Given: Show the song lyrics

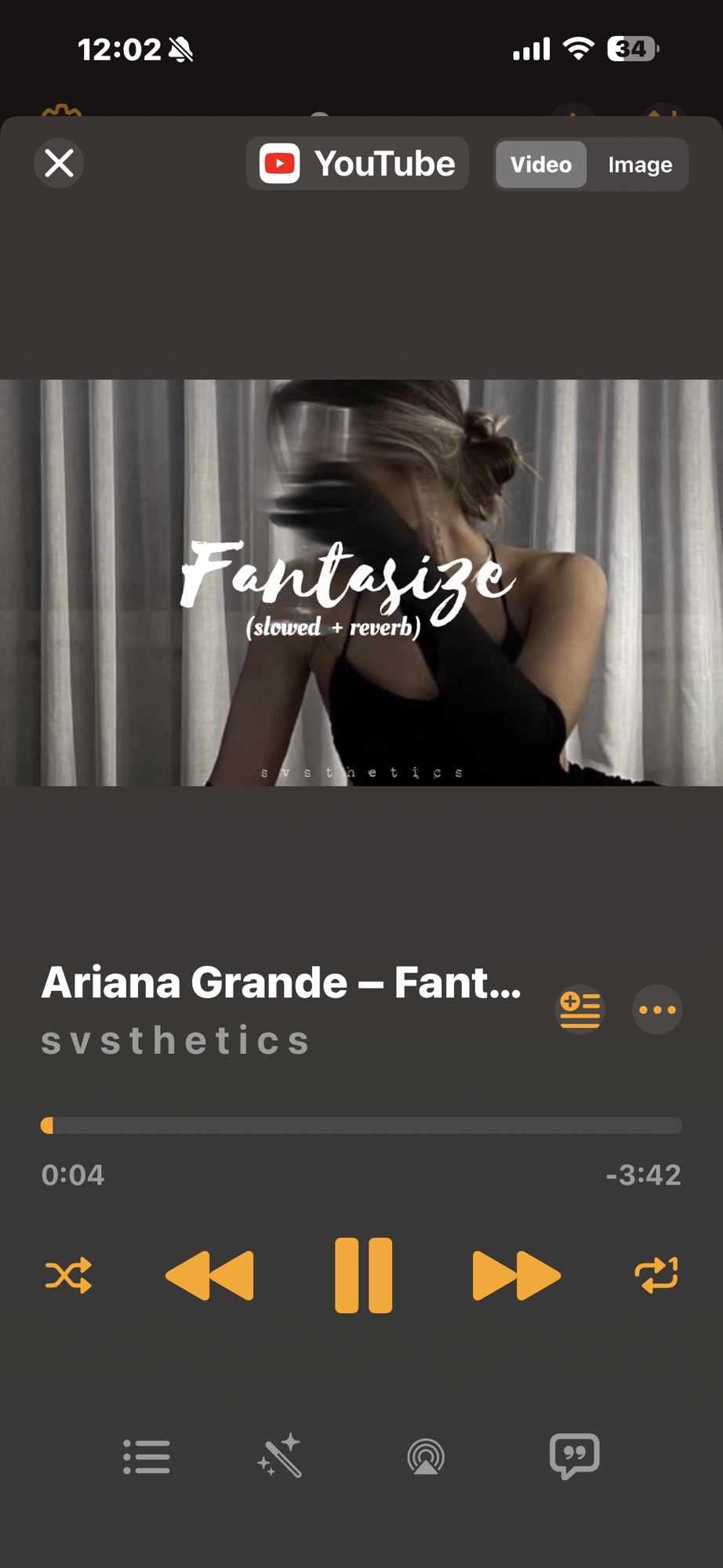Looking at the screenshot, I should (575, 1457).
